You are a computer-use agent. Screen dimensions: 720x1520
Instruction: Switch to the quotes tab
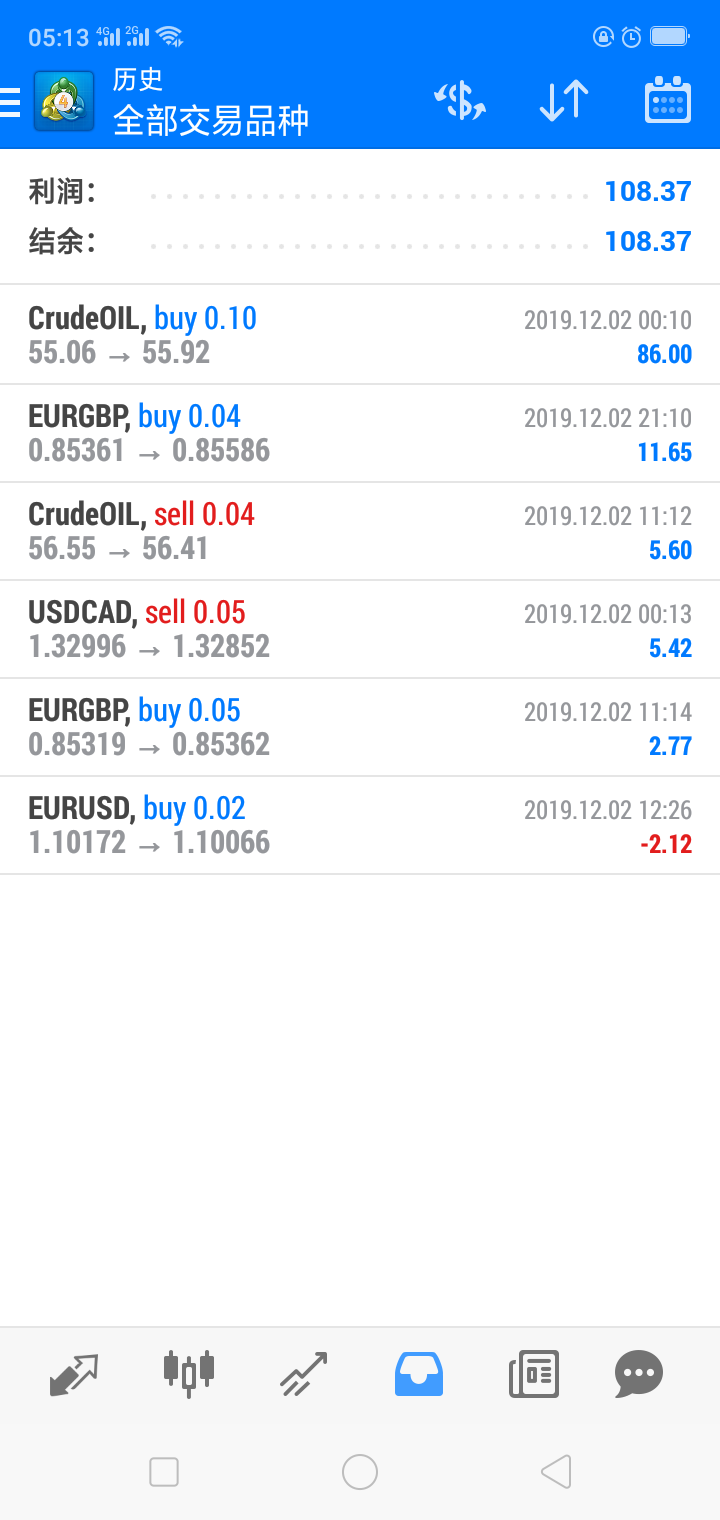pos(75,1373)
